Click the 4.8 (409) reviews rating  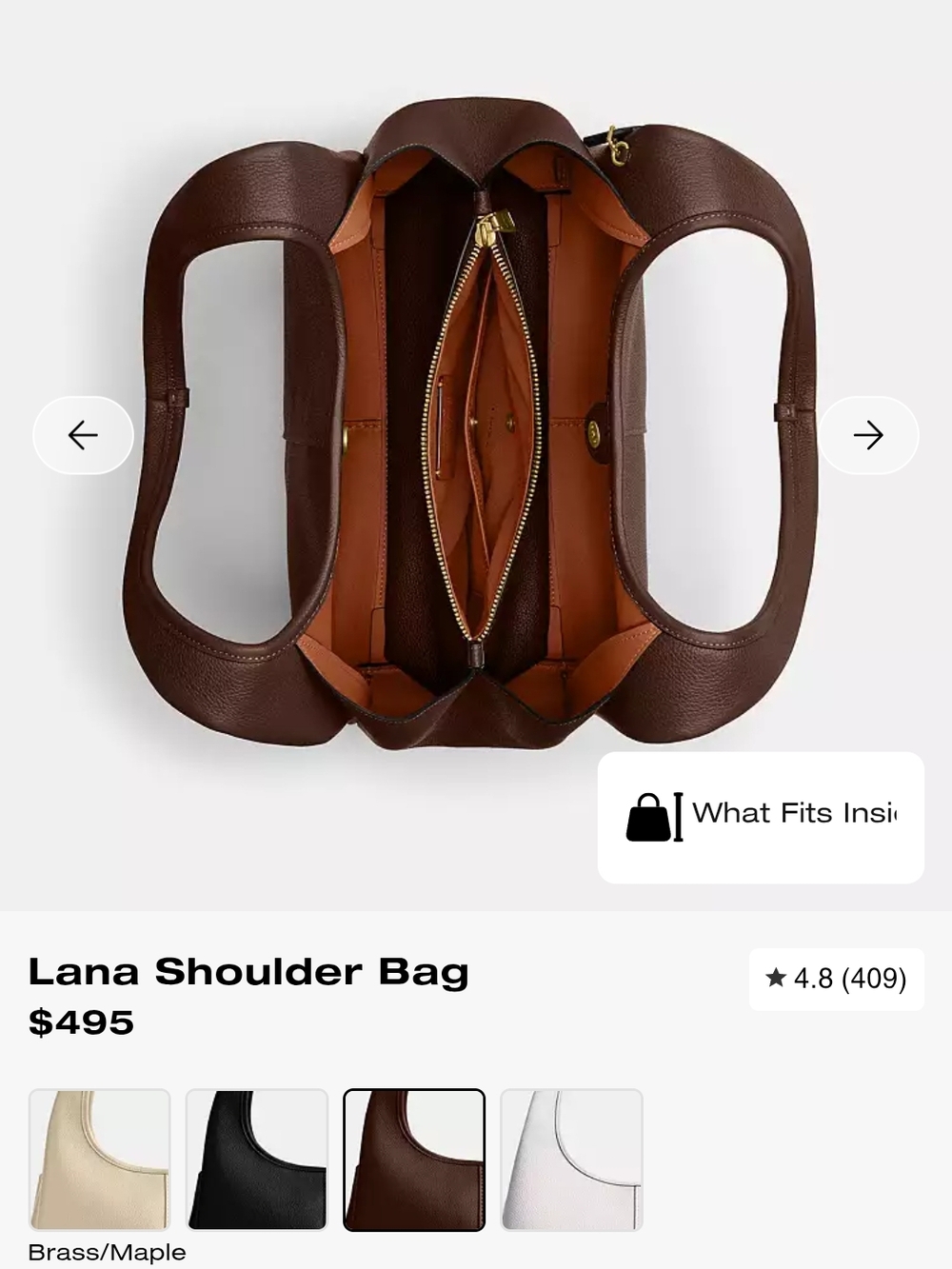click(838, 978)
